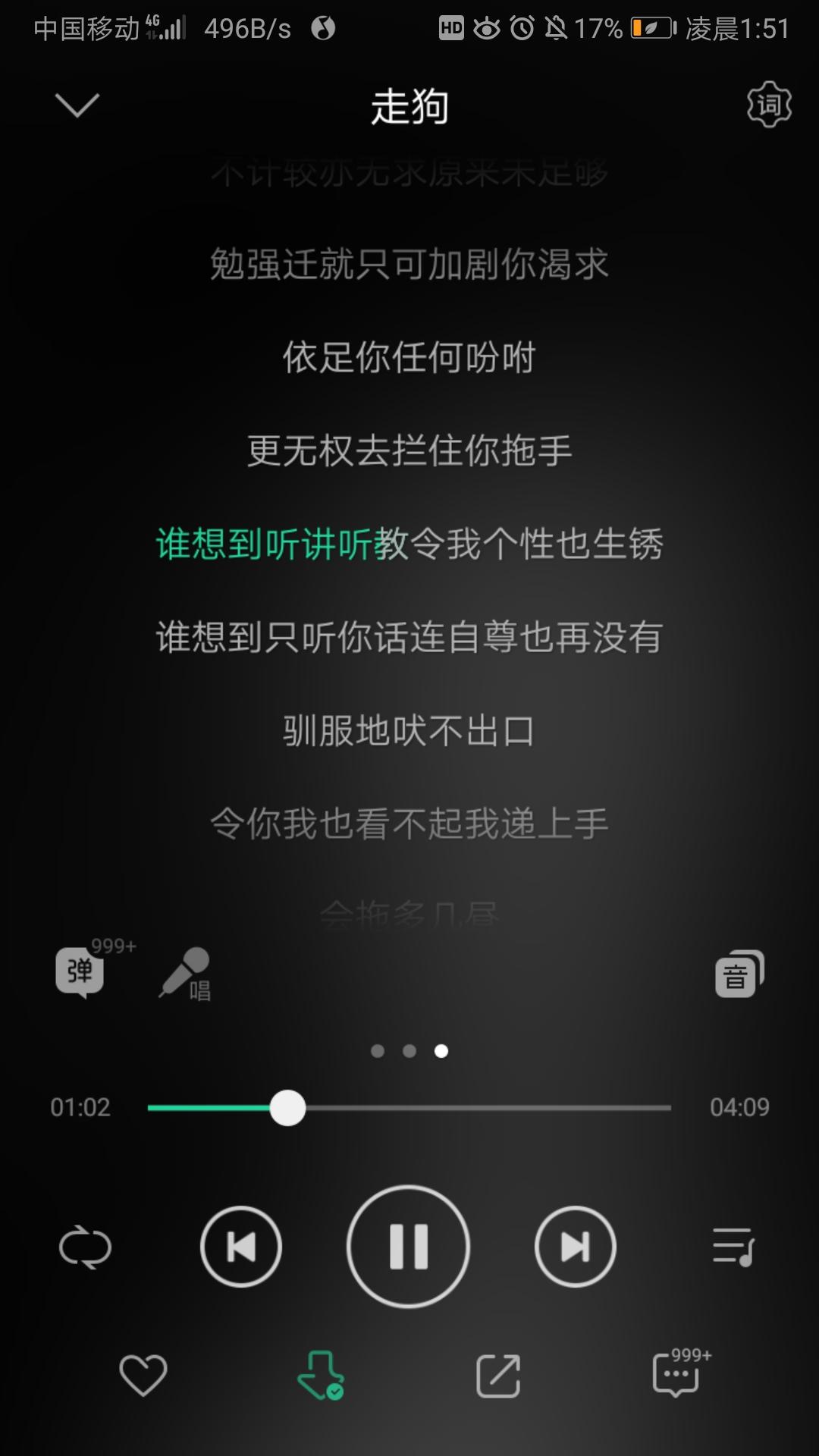This screenshot has width=819, height=1456.
Task: Open the 音 sound effects icon
Action: click(739, 974)
